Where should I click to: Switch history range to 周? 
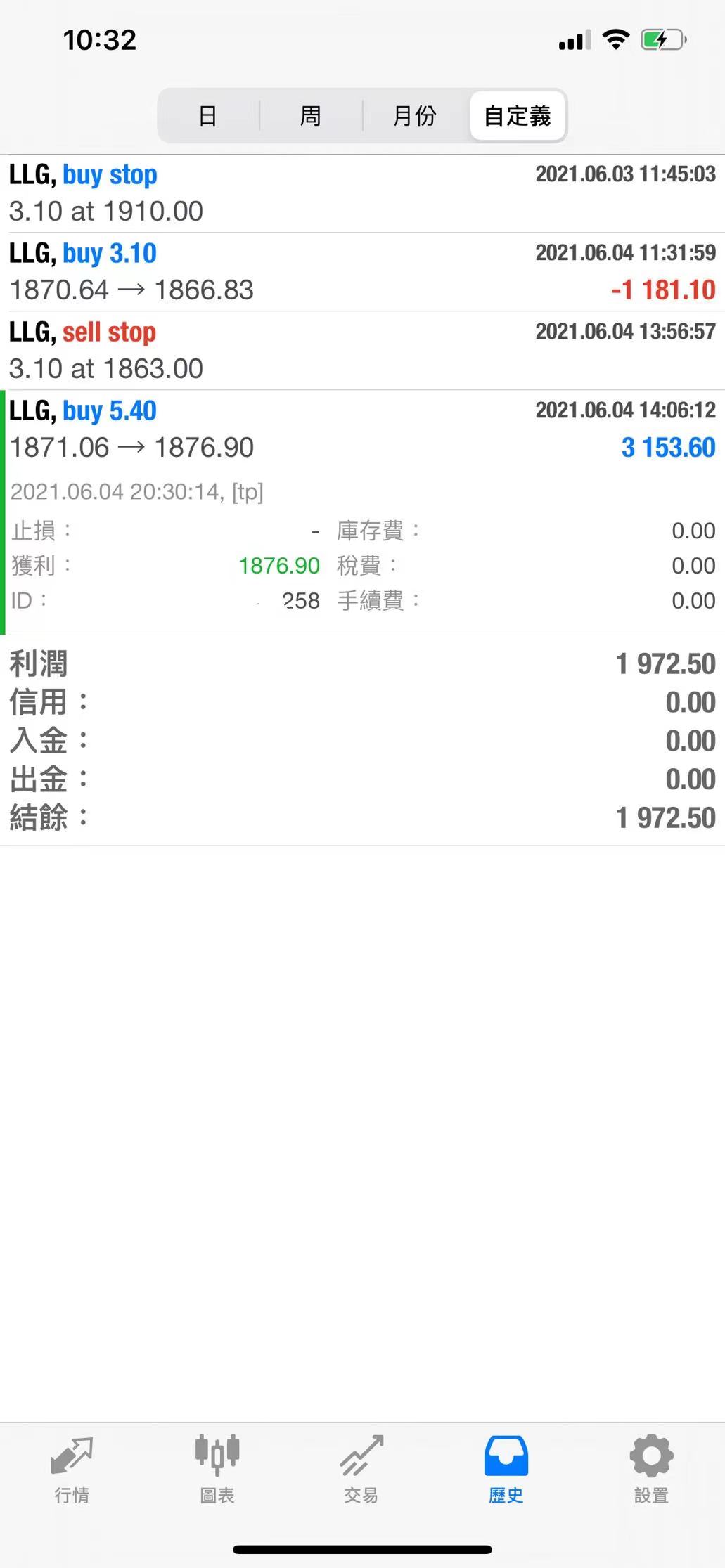309,116
